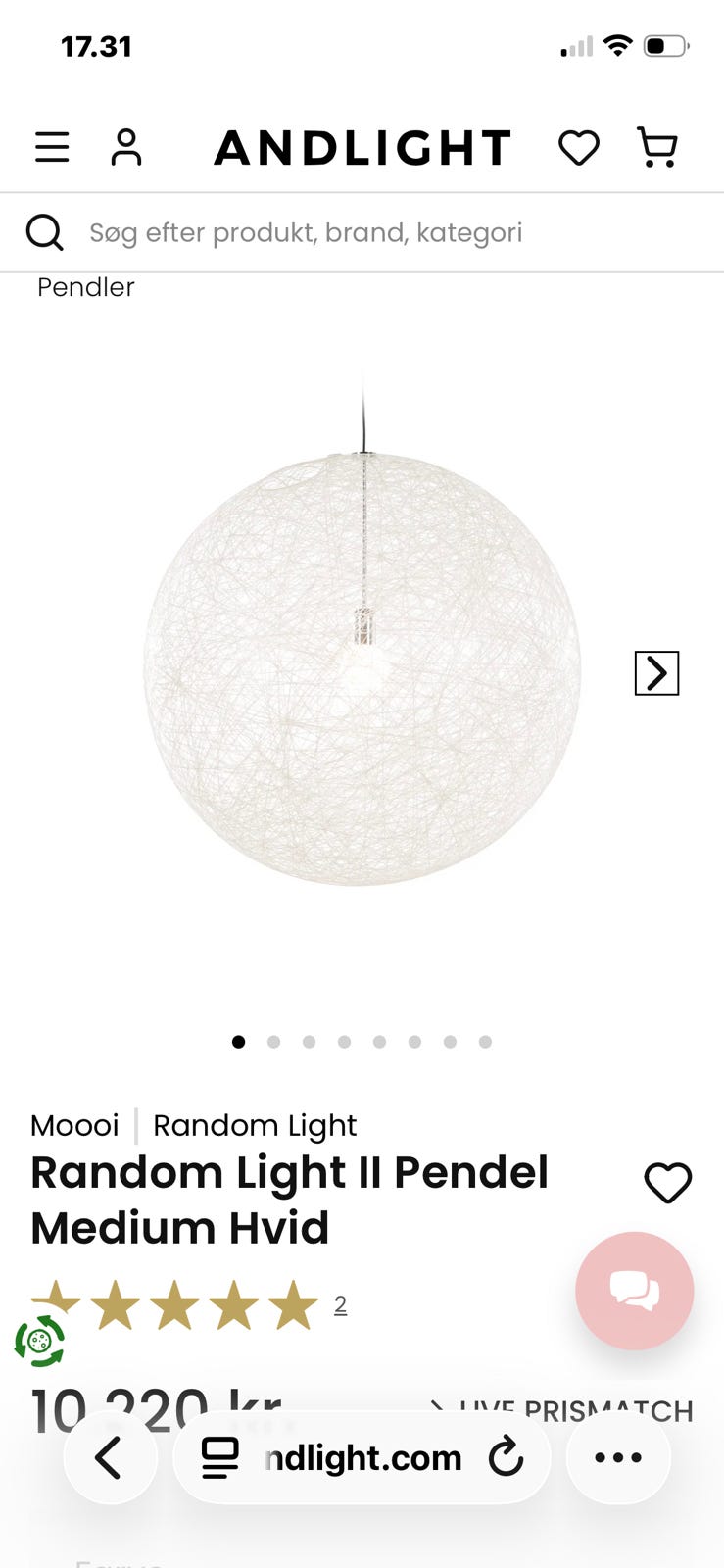The image size is (724, 1568).
Task: Tap the product search field
Action: pyautogui.click(x=362, y=233)
